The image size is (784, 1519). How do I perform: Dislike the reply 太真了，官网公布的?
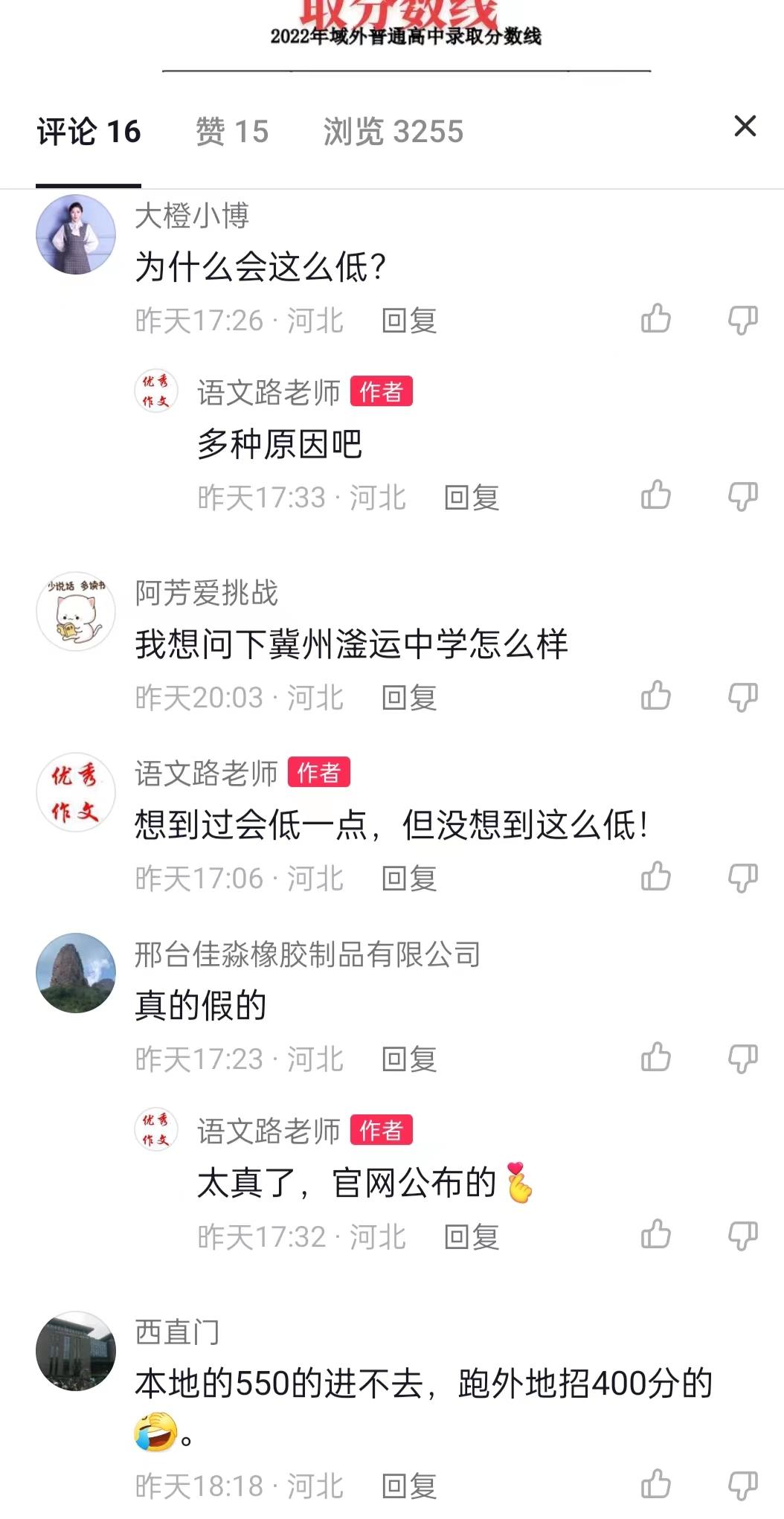(742, 1235)
